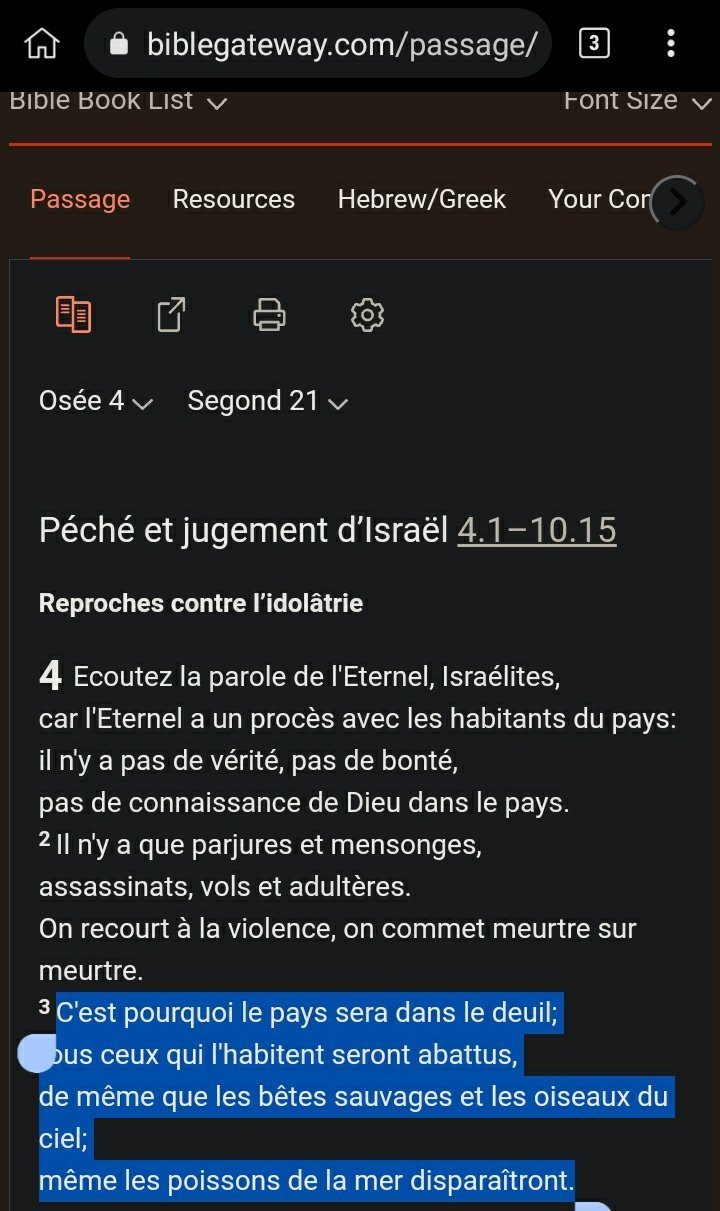The image size is (720, 1211).
Task: Open the browser tab switcher showing 3
Action: pyautogui.click(x=594, y=43)
